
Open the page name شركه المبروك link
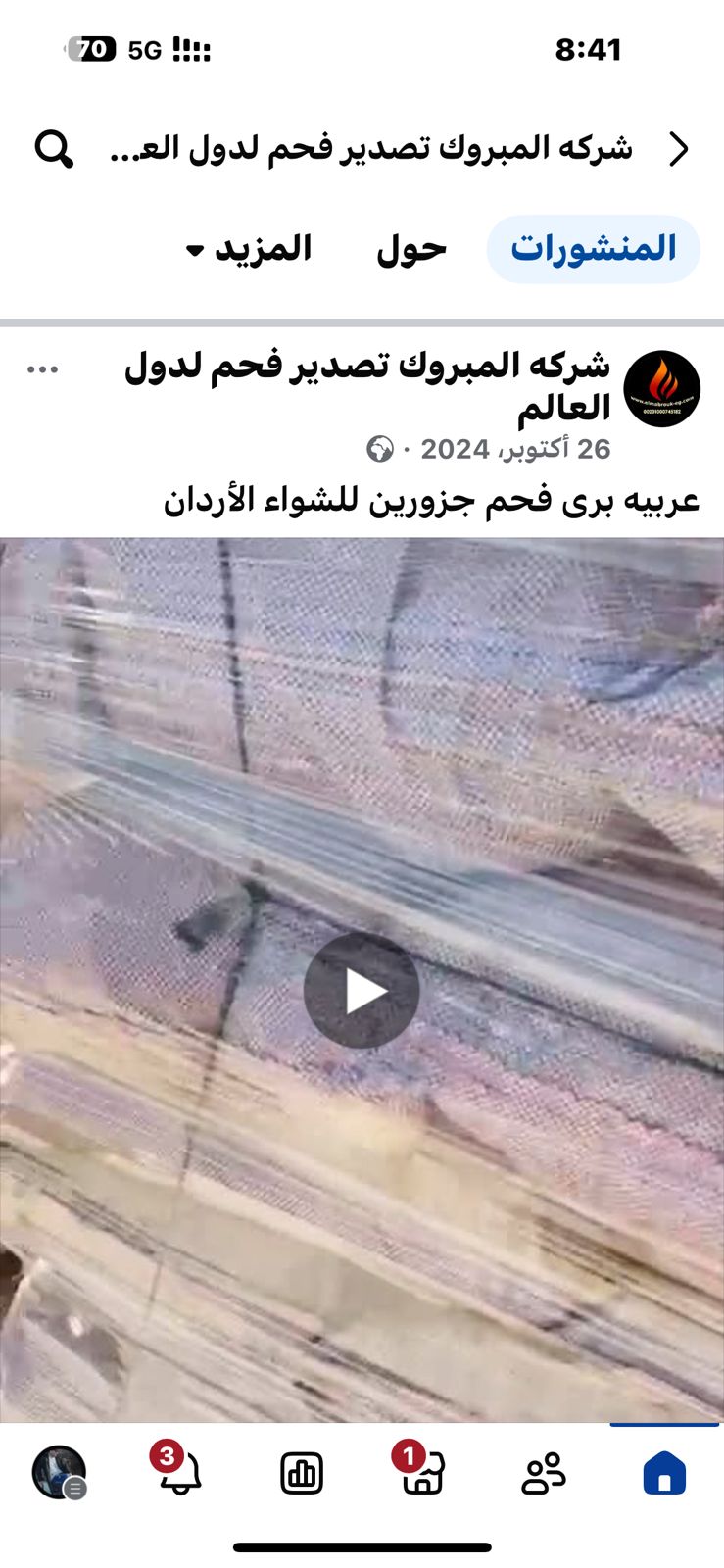367,386
